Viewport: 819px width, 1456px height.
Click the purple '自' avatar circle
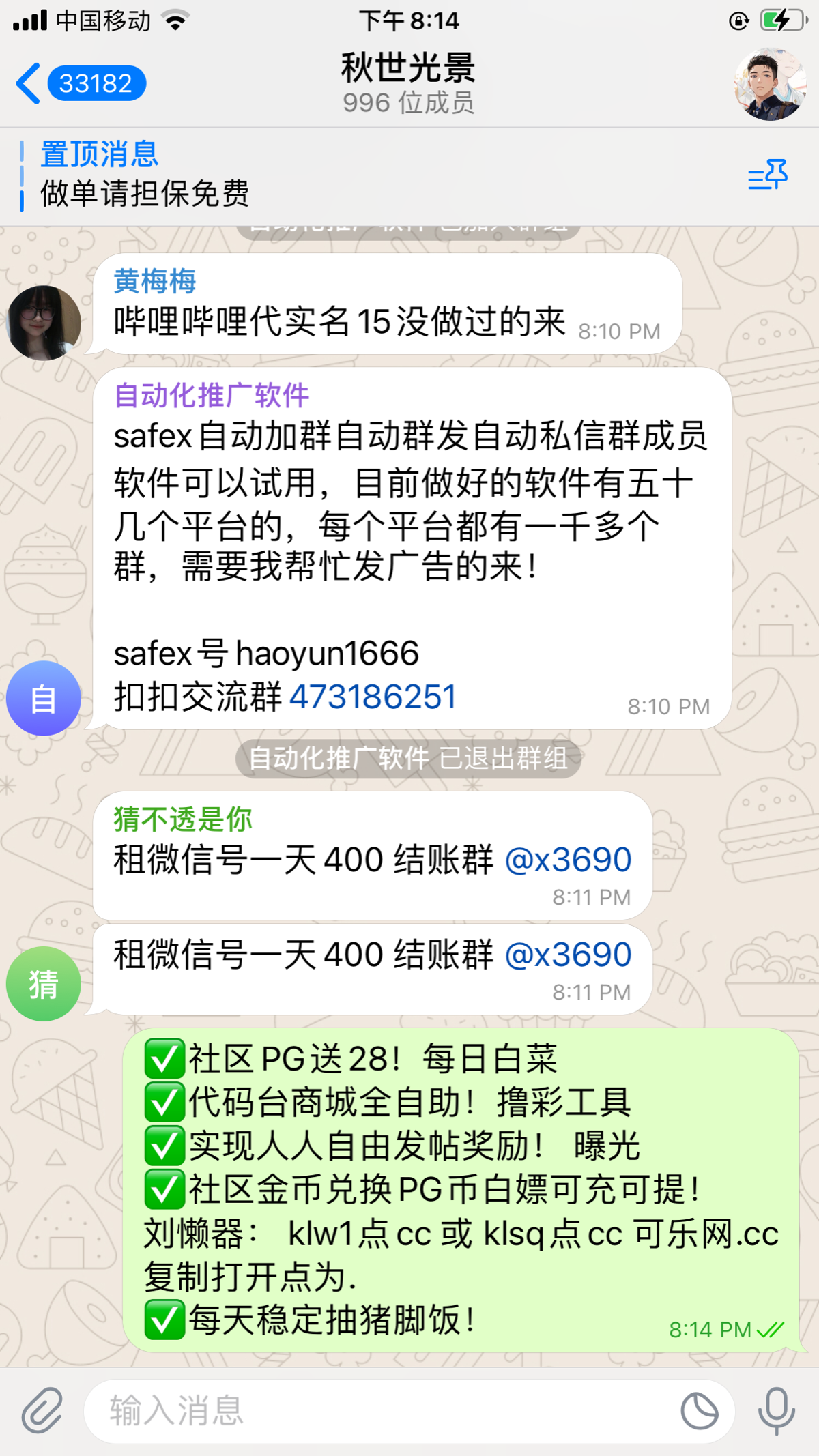click(x=43, y=697)
